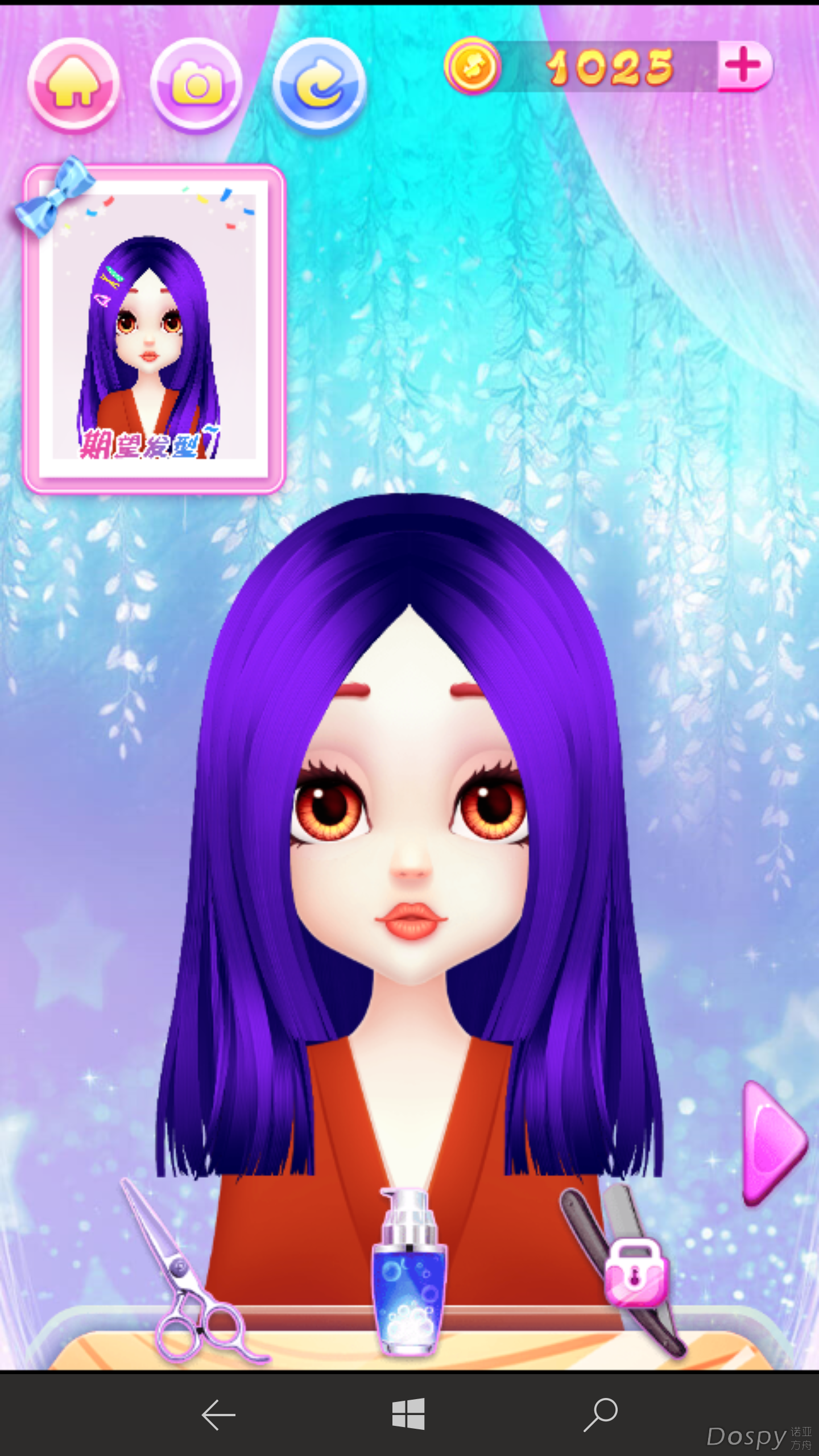Viewport: 819px width, 1456px height.
Task: Tap the blue redo arrow button
Action: [319, 85]
